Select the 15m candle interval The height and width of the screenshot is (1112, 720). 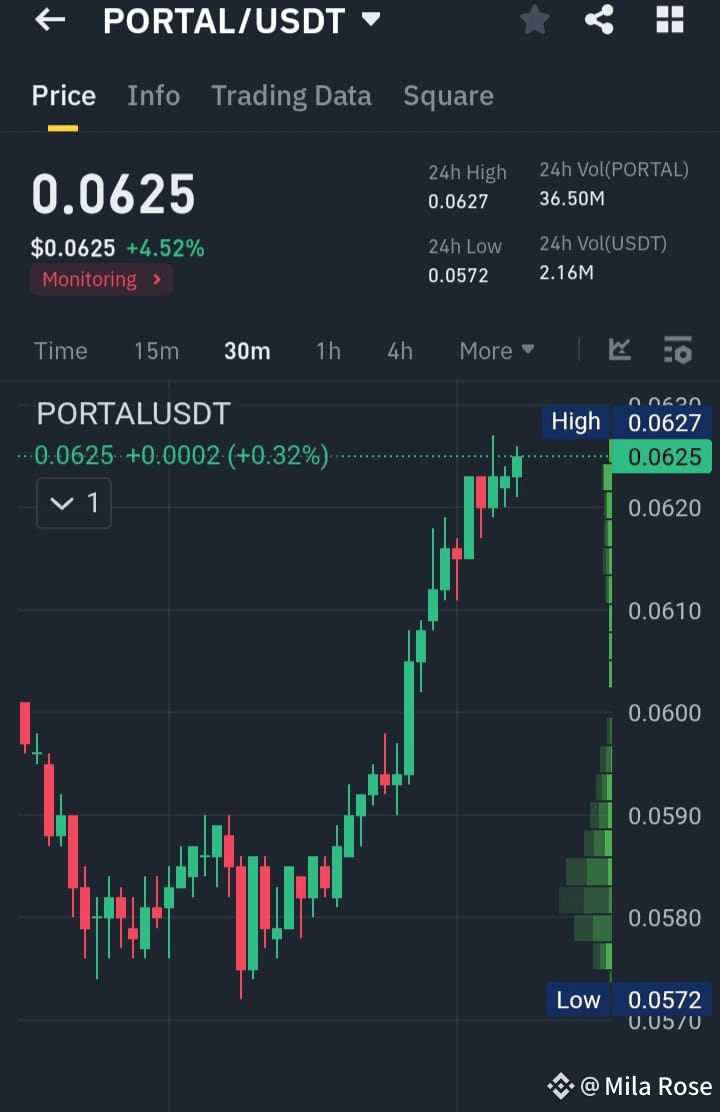pos(156,351)
